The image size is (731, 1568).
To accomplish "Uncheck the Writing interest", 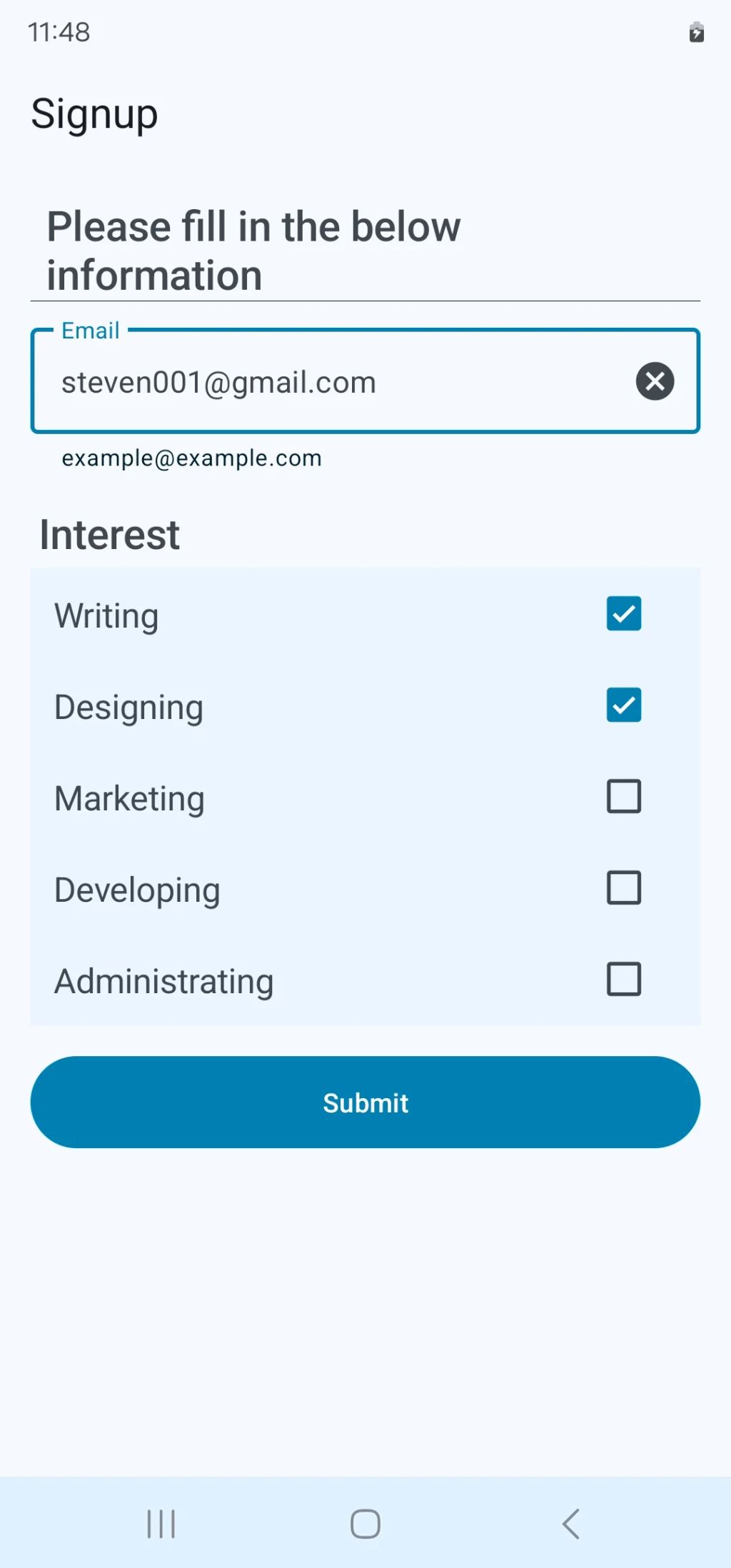I will pyautogui.click(x=623, y=614).
